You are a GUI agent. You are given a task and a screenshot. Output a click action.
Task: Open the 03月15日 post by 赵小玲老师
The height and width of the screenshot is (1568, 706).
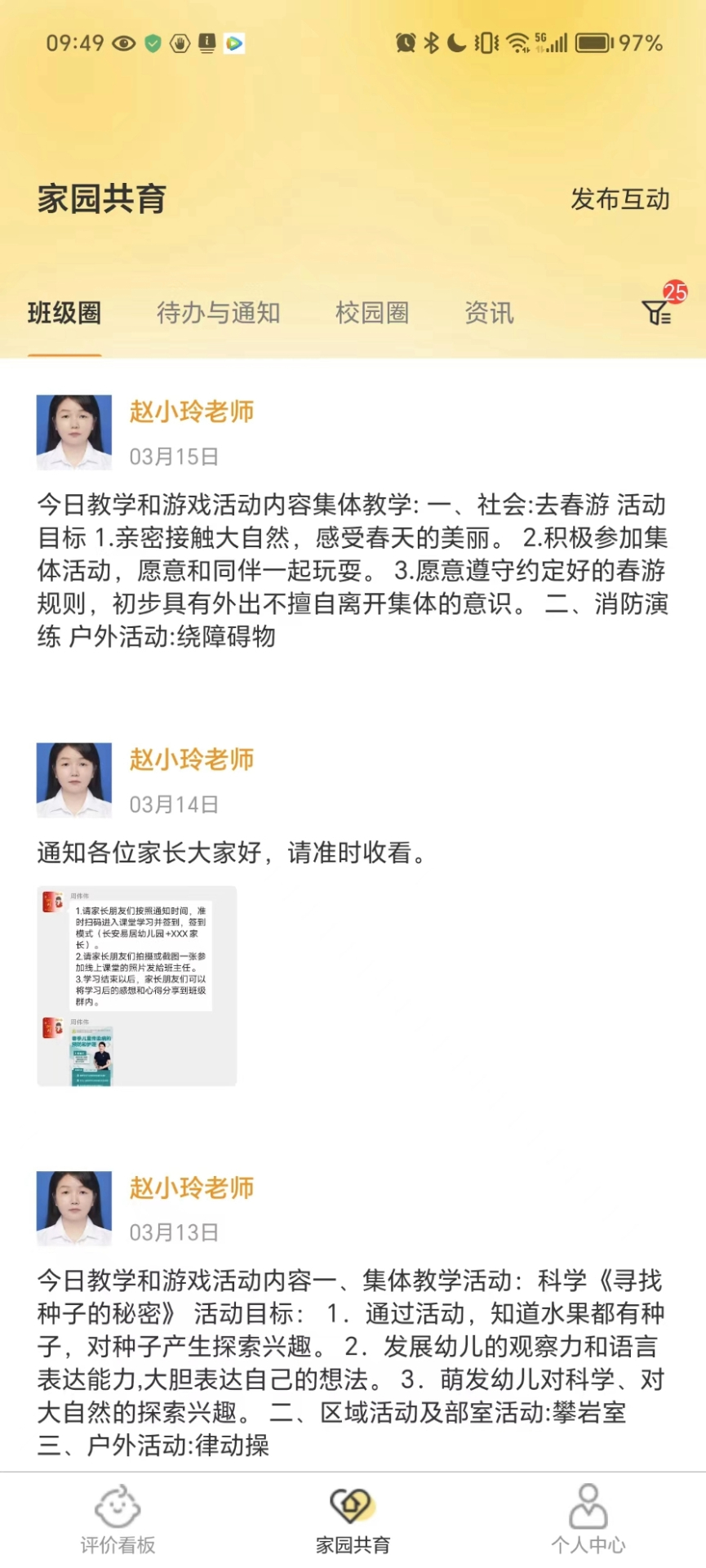coord(353,570)
